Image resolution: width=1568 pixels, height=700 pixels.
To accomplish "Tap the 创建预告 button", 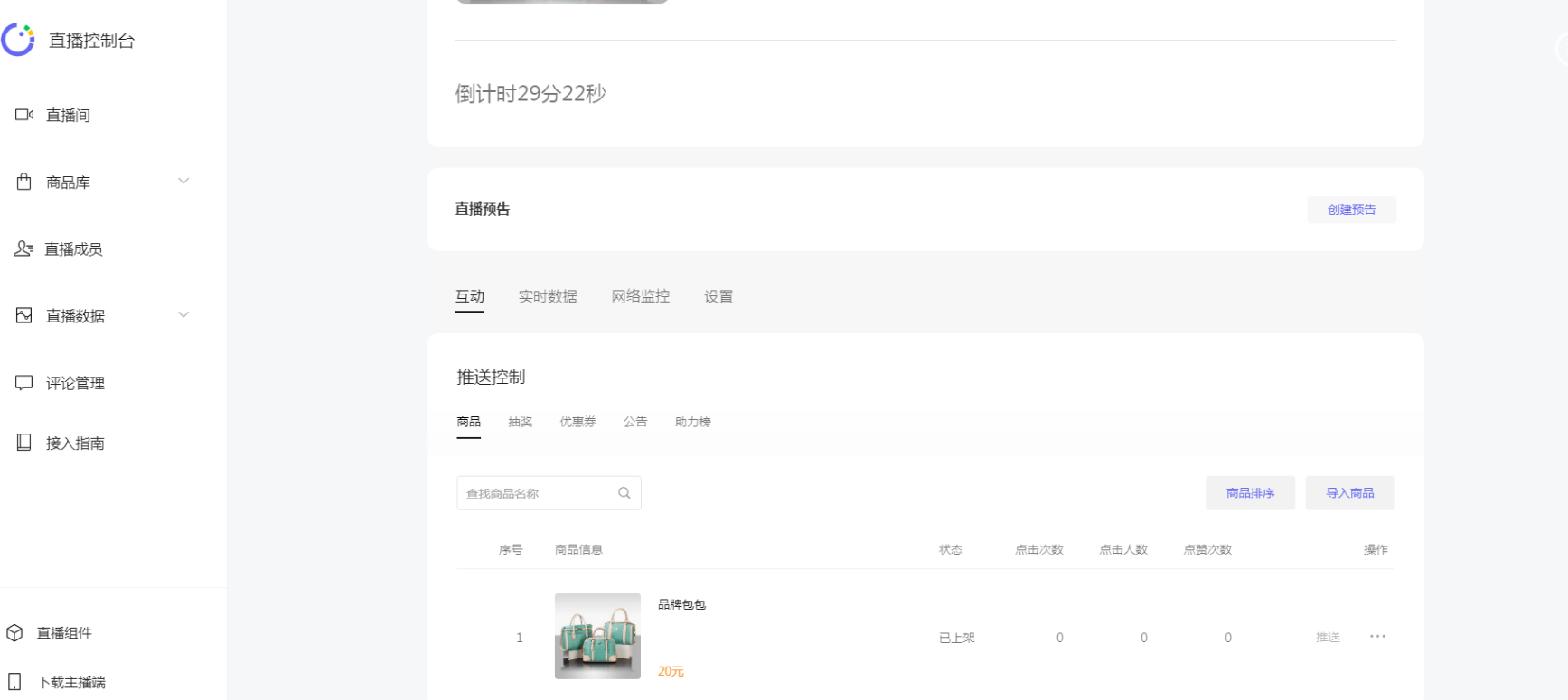I will click(x=1351, y=210).
